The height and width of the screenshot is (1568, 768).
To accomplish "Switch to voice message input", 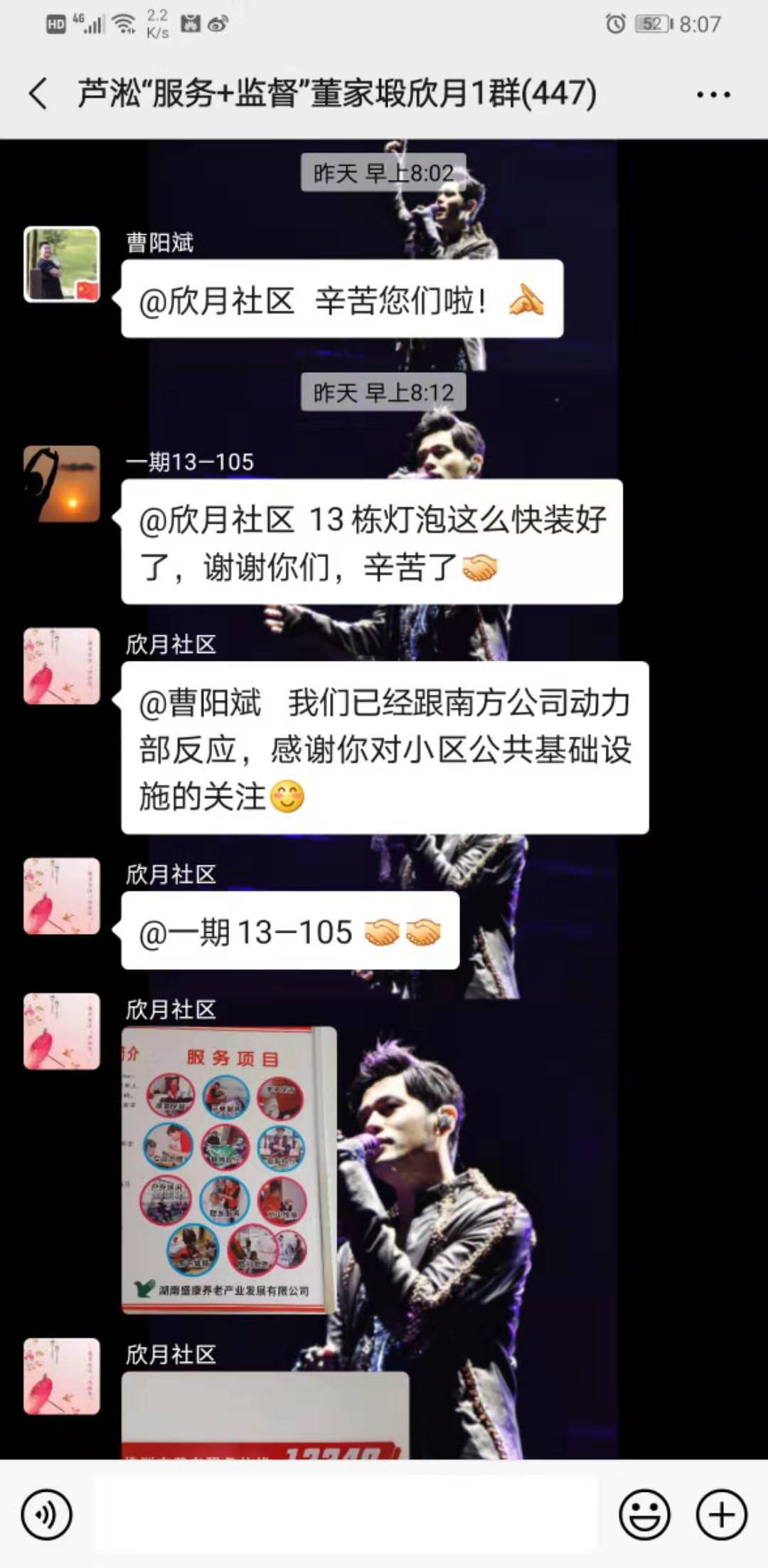I will [x=47, y=1515].
